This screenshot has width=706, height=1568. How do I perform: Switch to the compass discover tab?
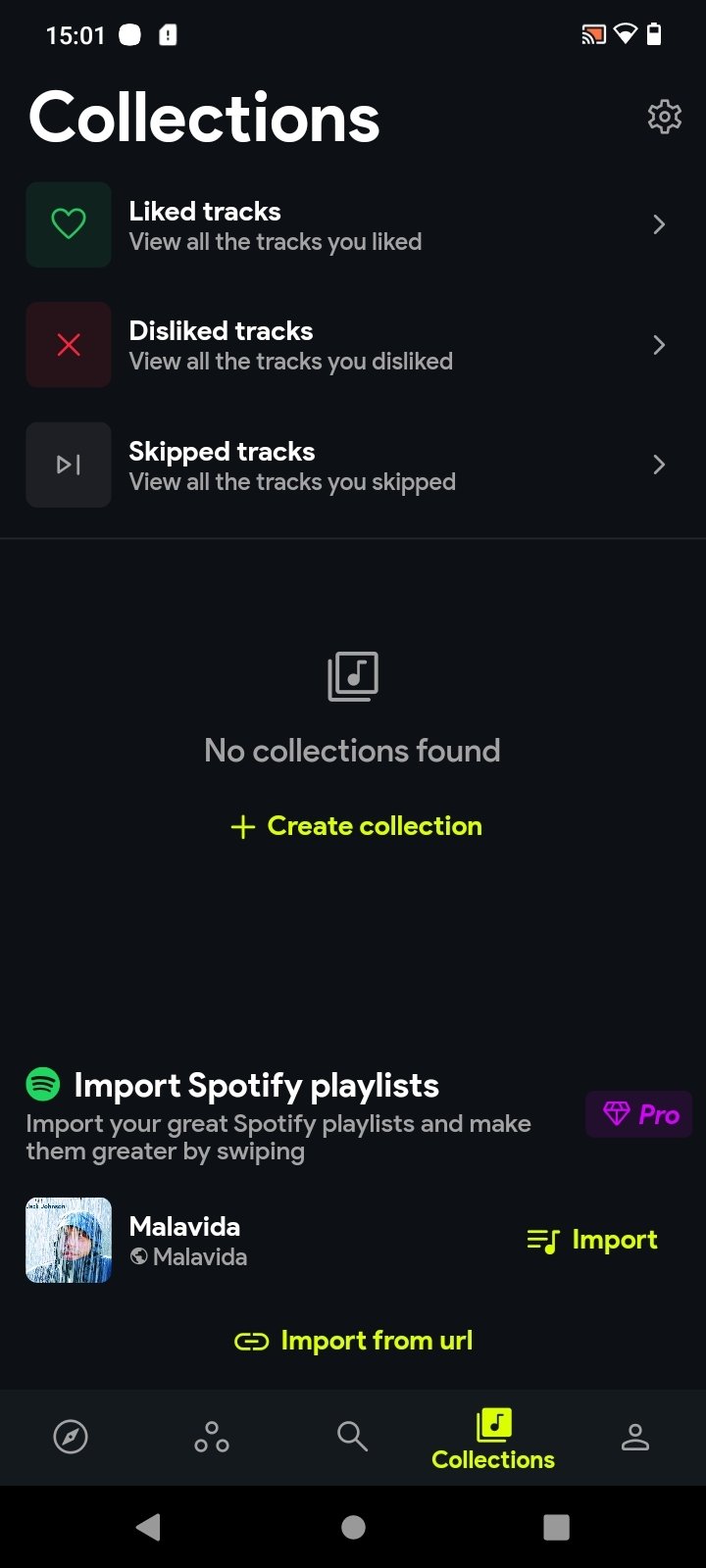(x=71, y=1437)
